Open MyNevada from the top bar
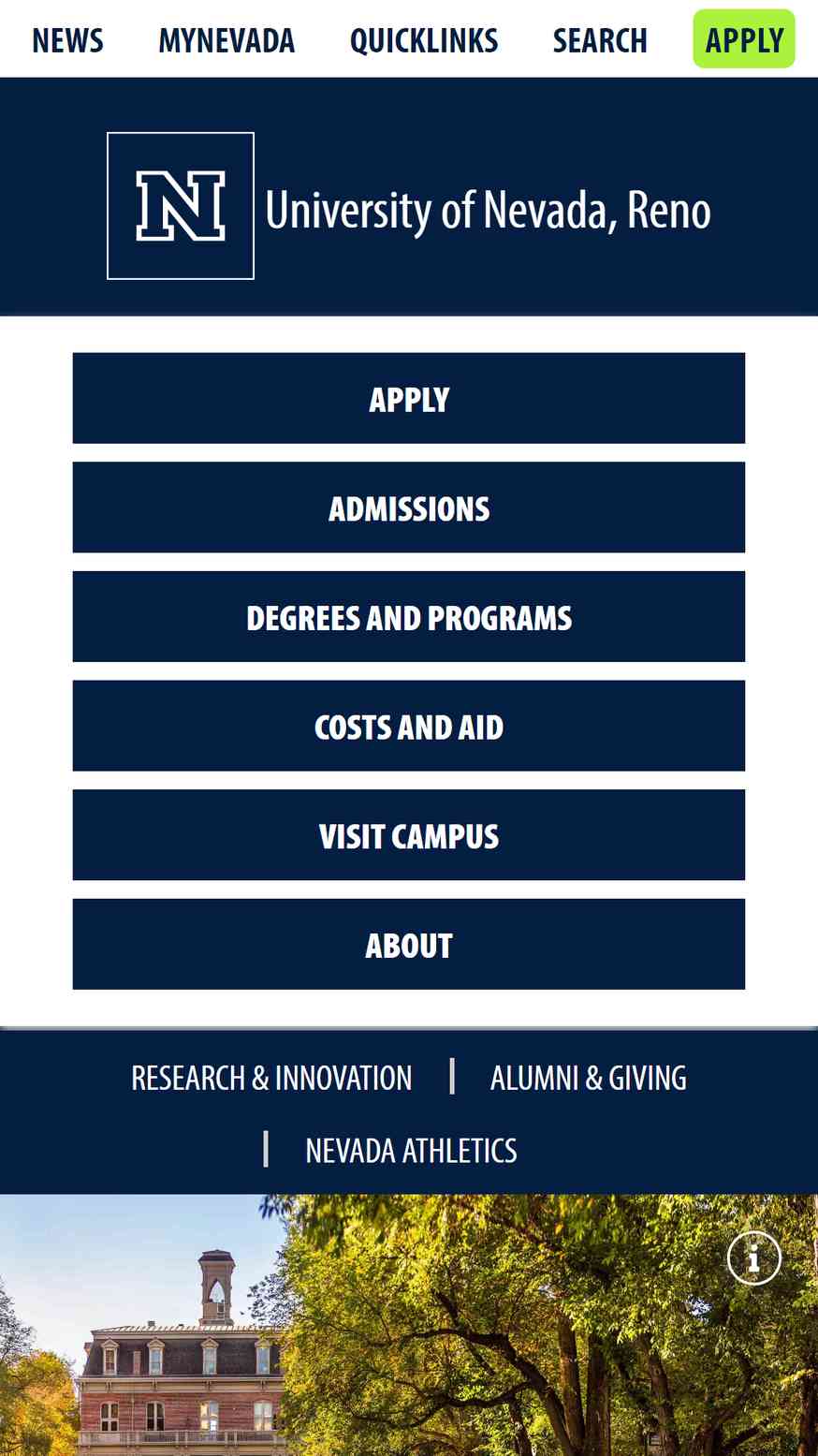The image size is (818, 1456). (x=226, y=40)
